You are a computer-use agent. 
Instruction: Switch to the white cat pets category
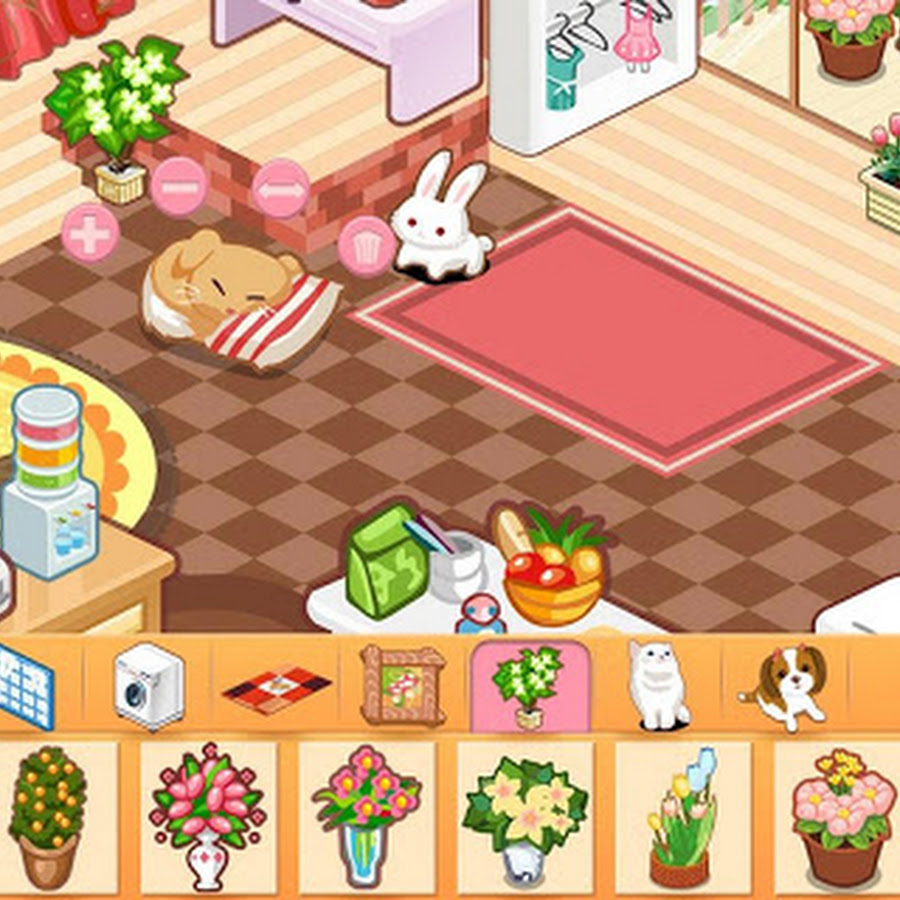click(x=657, y=686)
